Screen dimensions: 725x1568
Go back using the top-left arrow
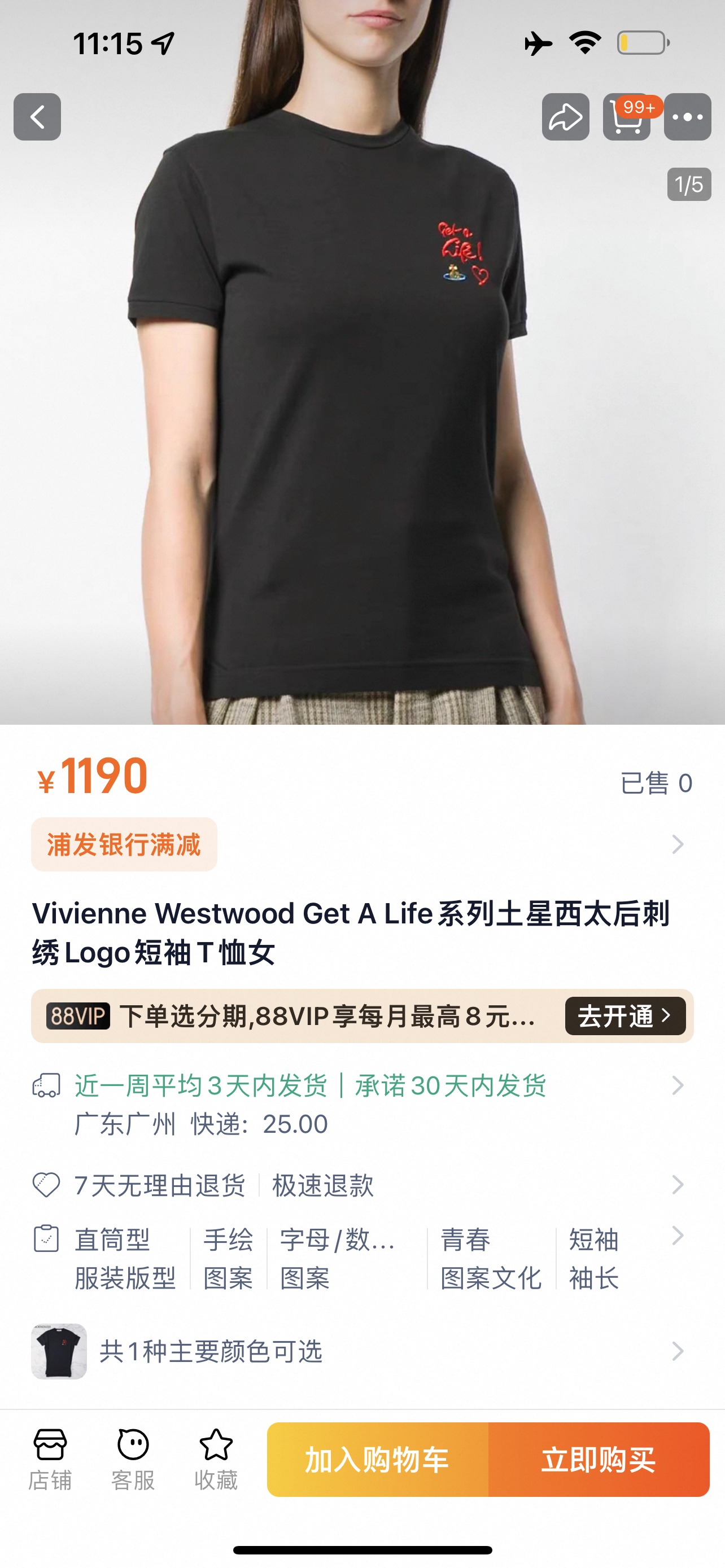(x=37, y=117)
